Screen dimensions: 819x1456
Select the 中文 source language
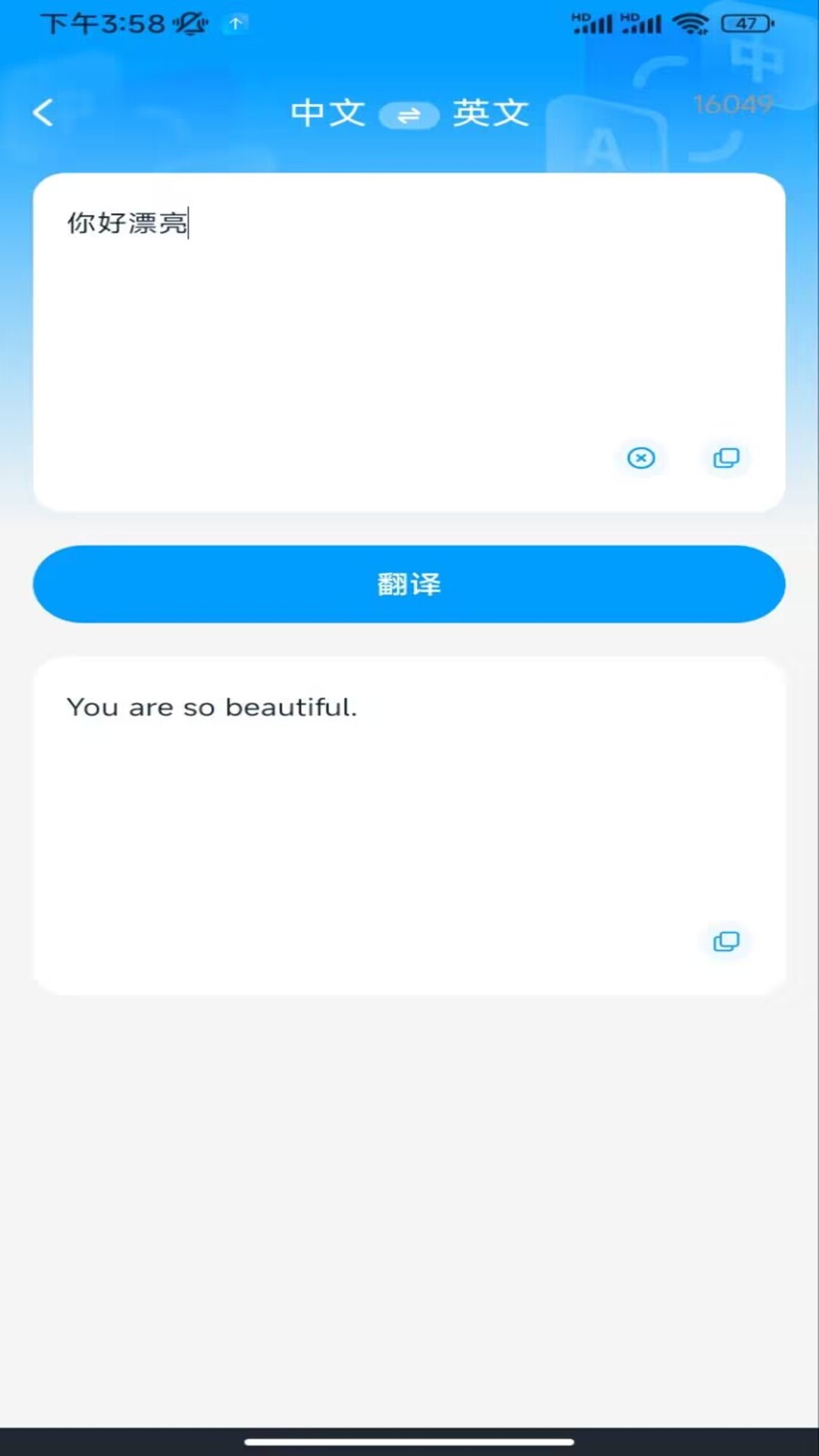tap(328, 114)
